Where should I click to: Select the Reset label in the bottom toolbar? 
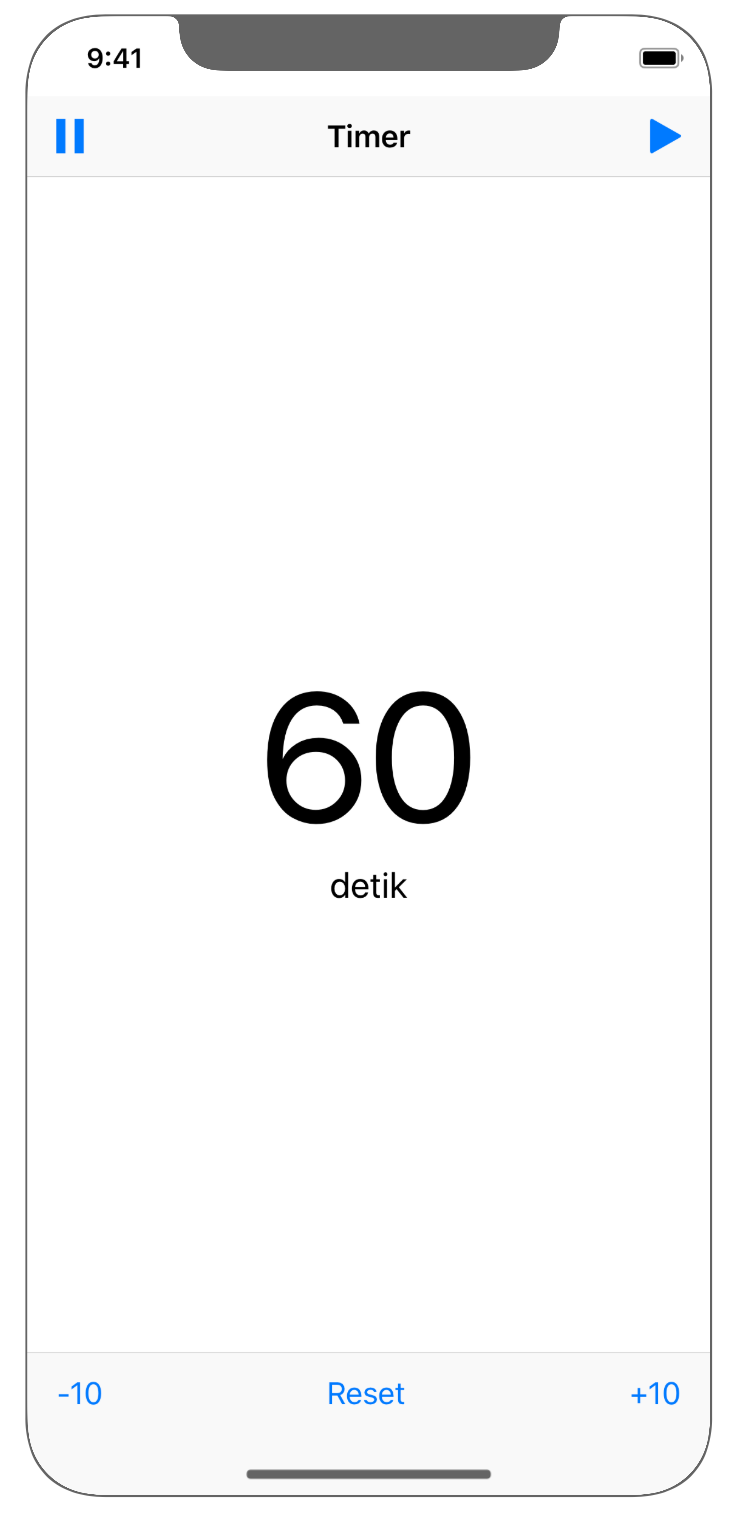click(x=365, y=1393)
